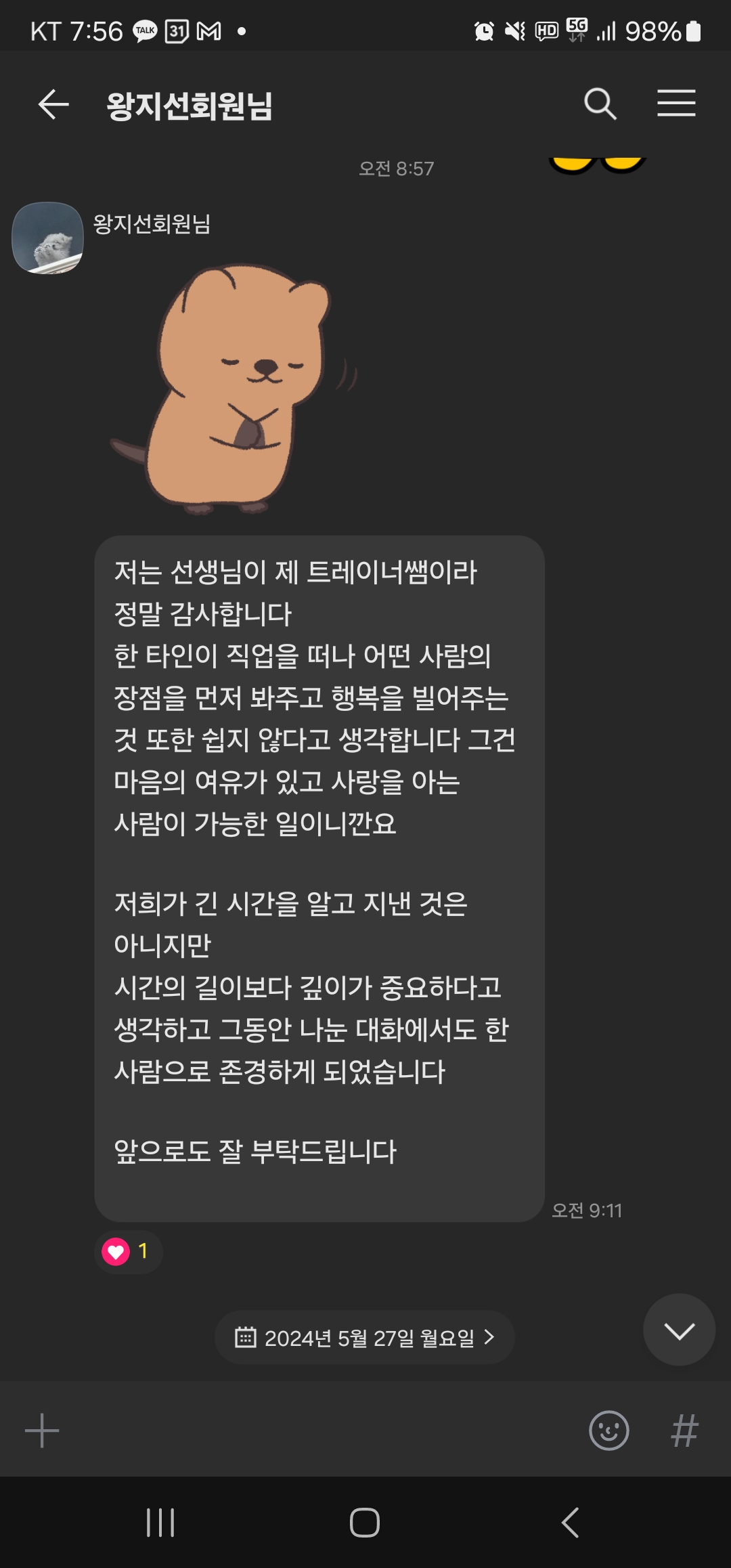The height and width of the screenshot is (1568, 731).
Task: Tap the system home button
Action: (365, 1523)
